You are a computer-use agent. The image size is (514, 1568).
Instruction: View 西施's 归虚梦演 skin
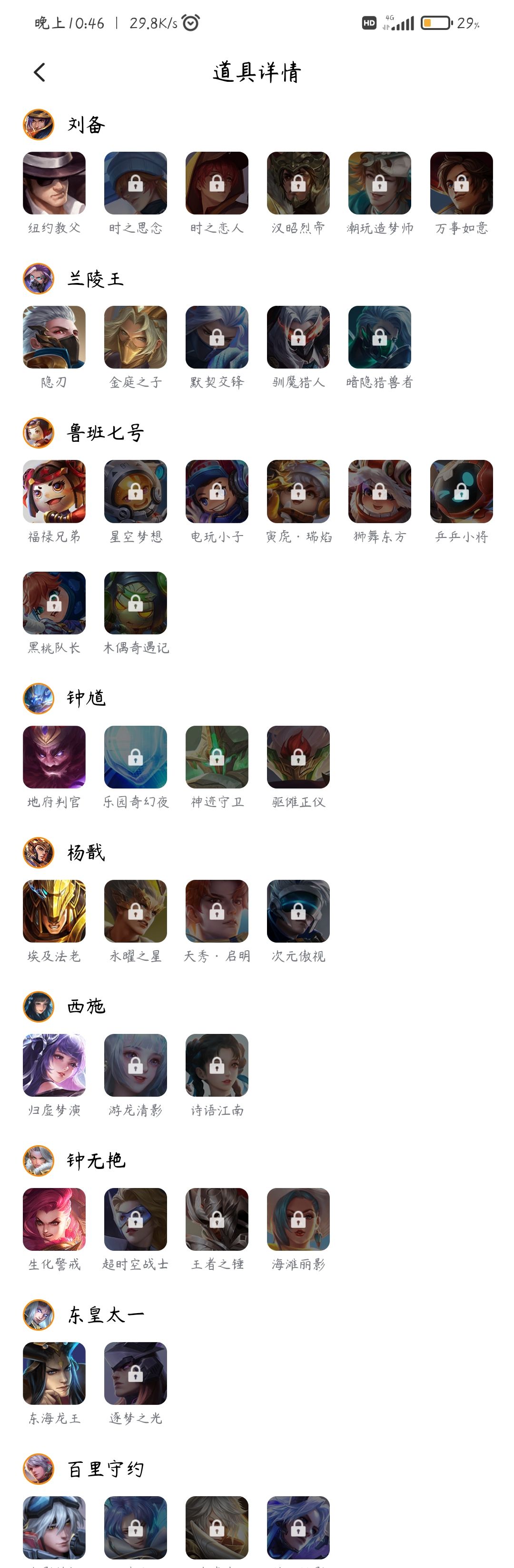[54, 1065]
